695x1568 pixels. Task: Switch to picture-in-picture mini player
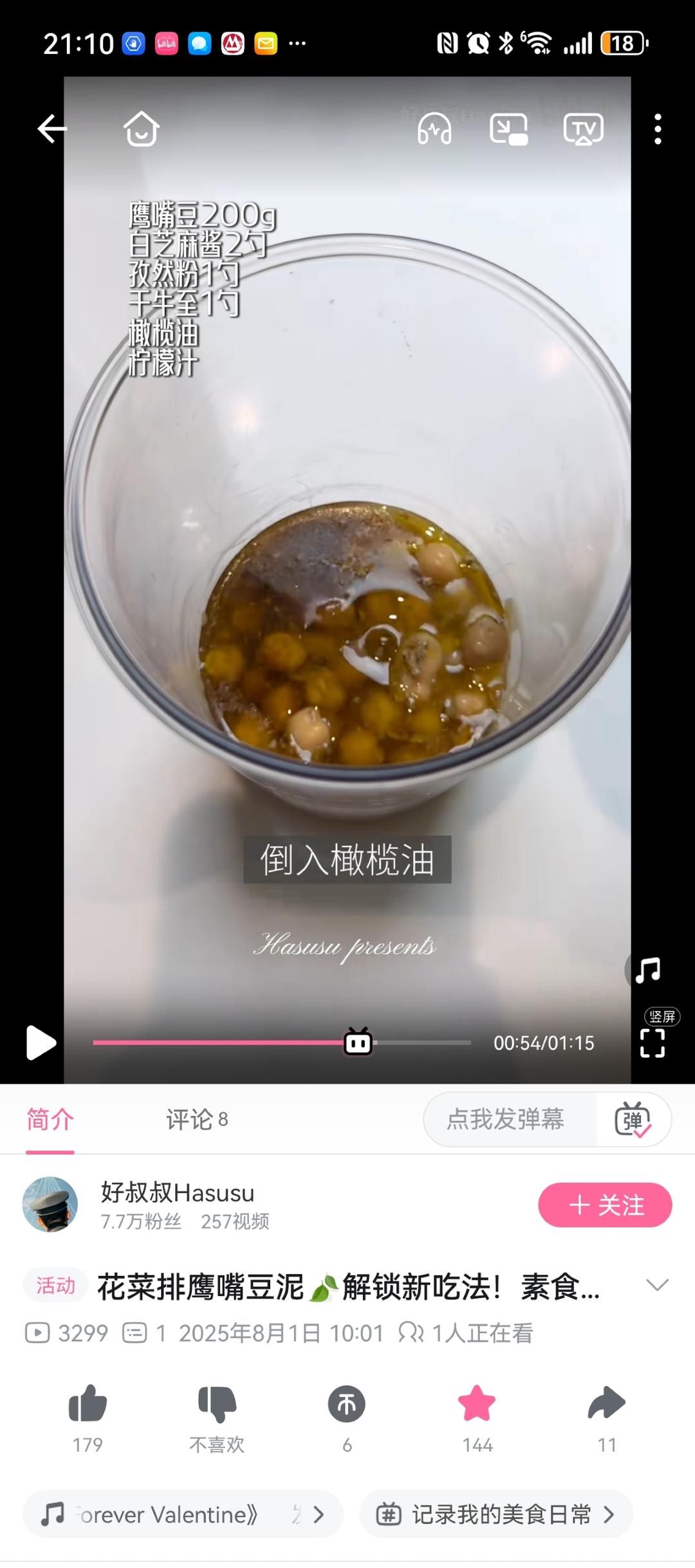pyautogui.click(x=508, y=129)
